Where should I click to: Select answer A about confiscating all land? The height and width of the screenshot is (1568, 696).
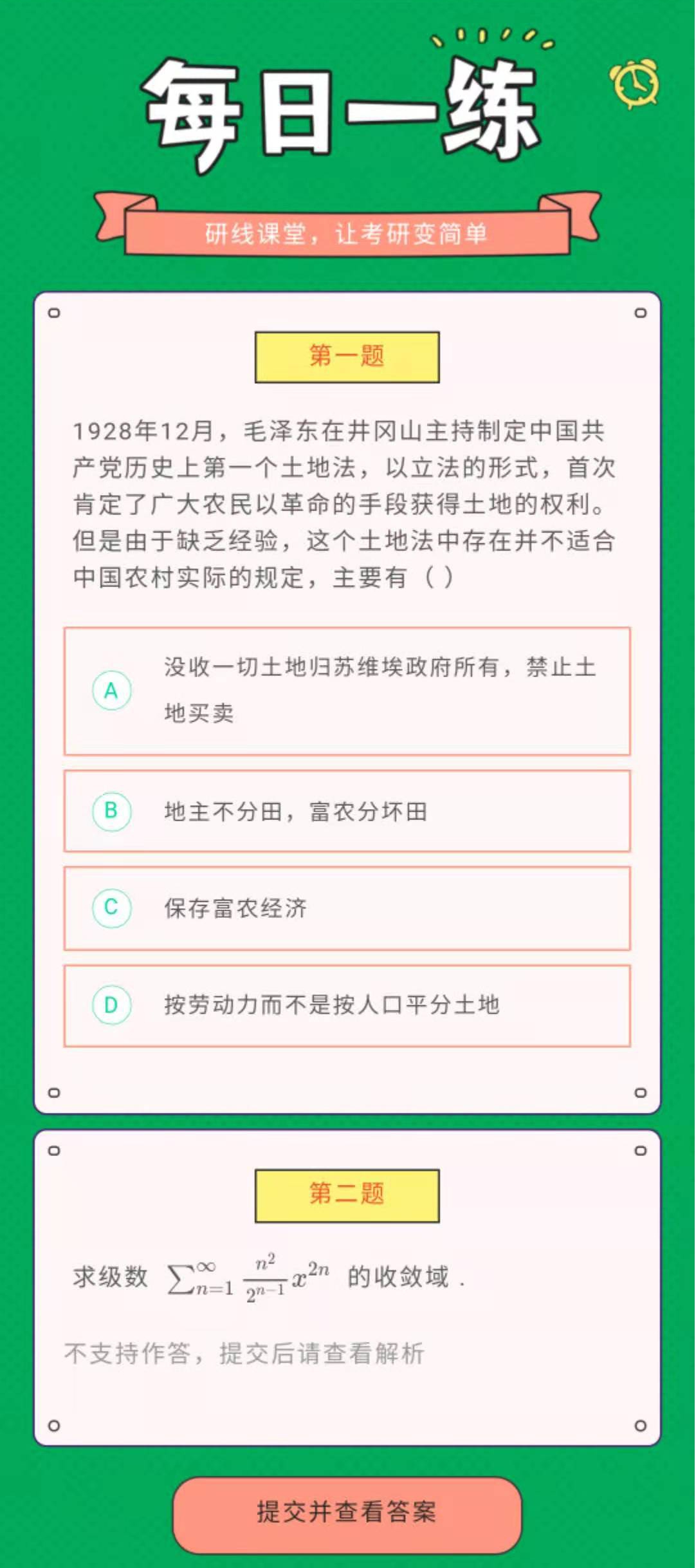[347, 691]
